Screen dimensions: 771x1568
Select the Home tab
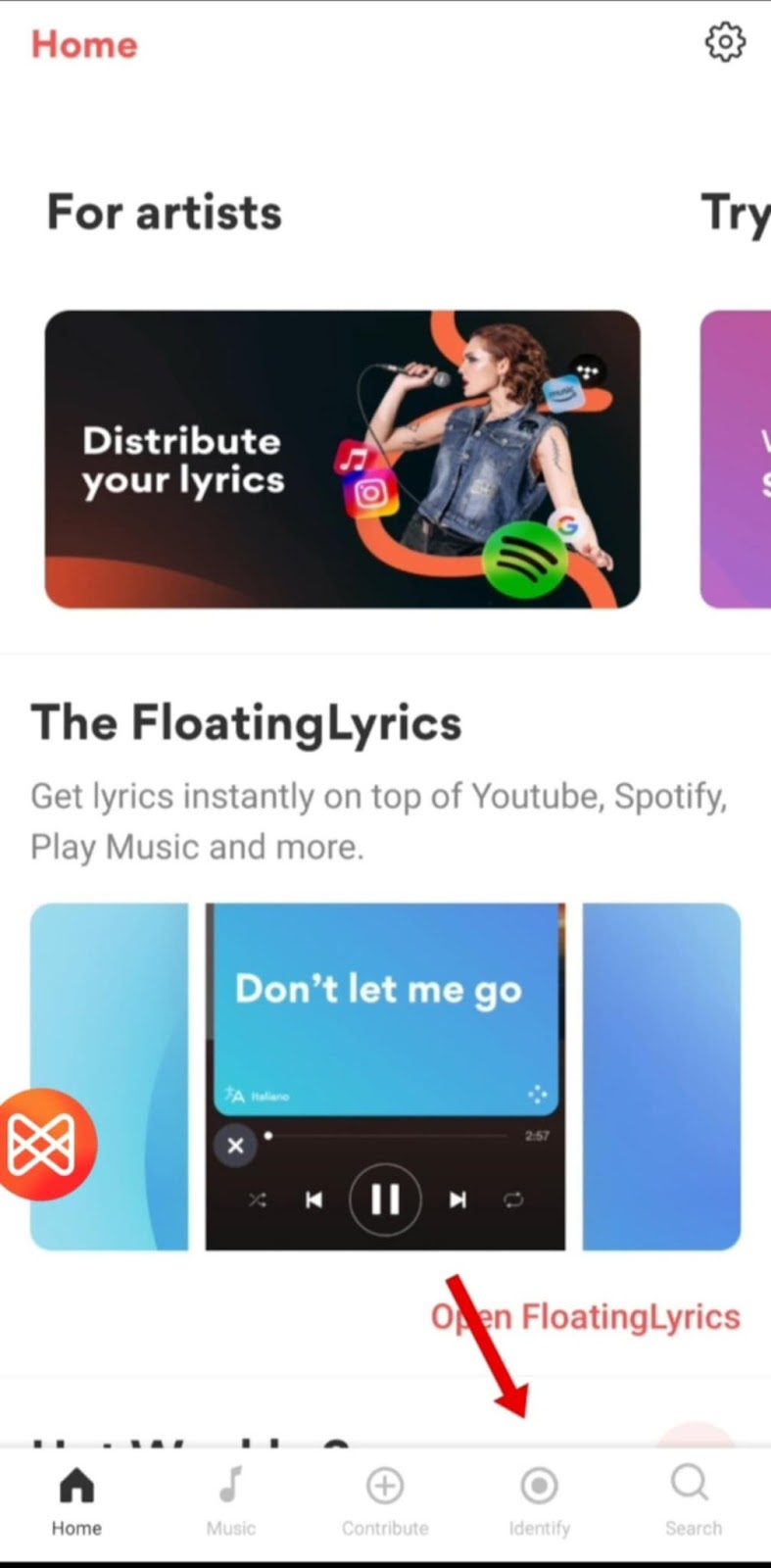tap(76, 1500)
